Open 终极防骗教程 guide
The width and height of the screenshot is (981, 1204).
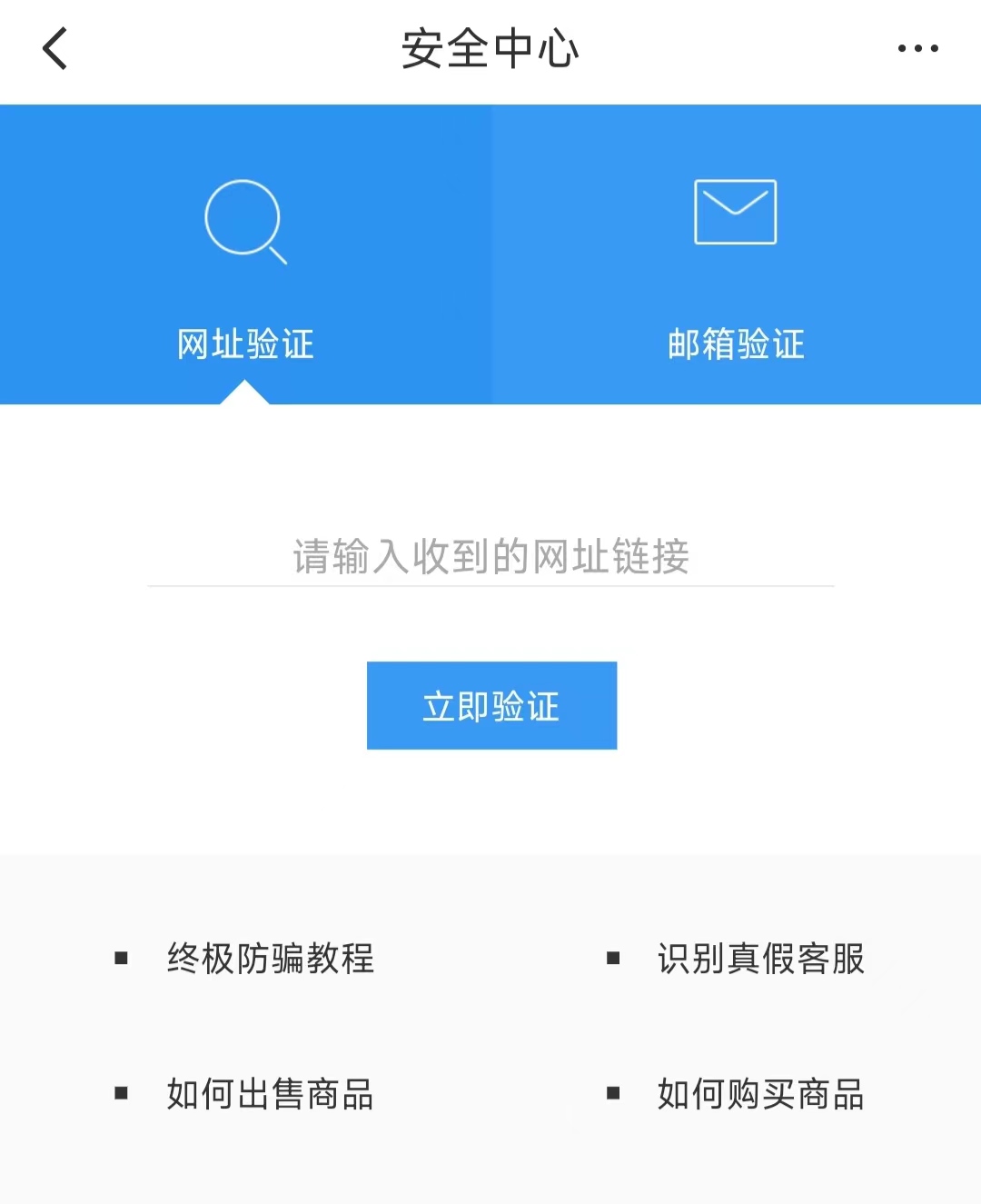click(x=270, y=959)
